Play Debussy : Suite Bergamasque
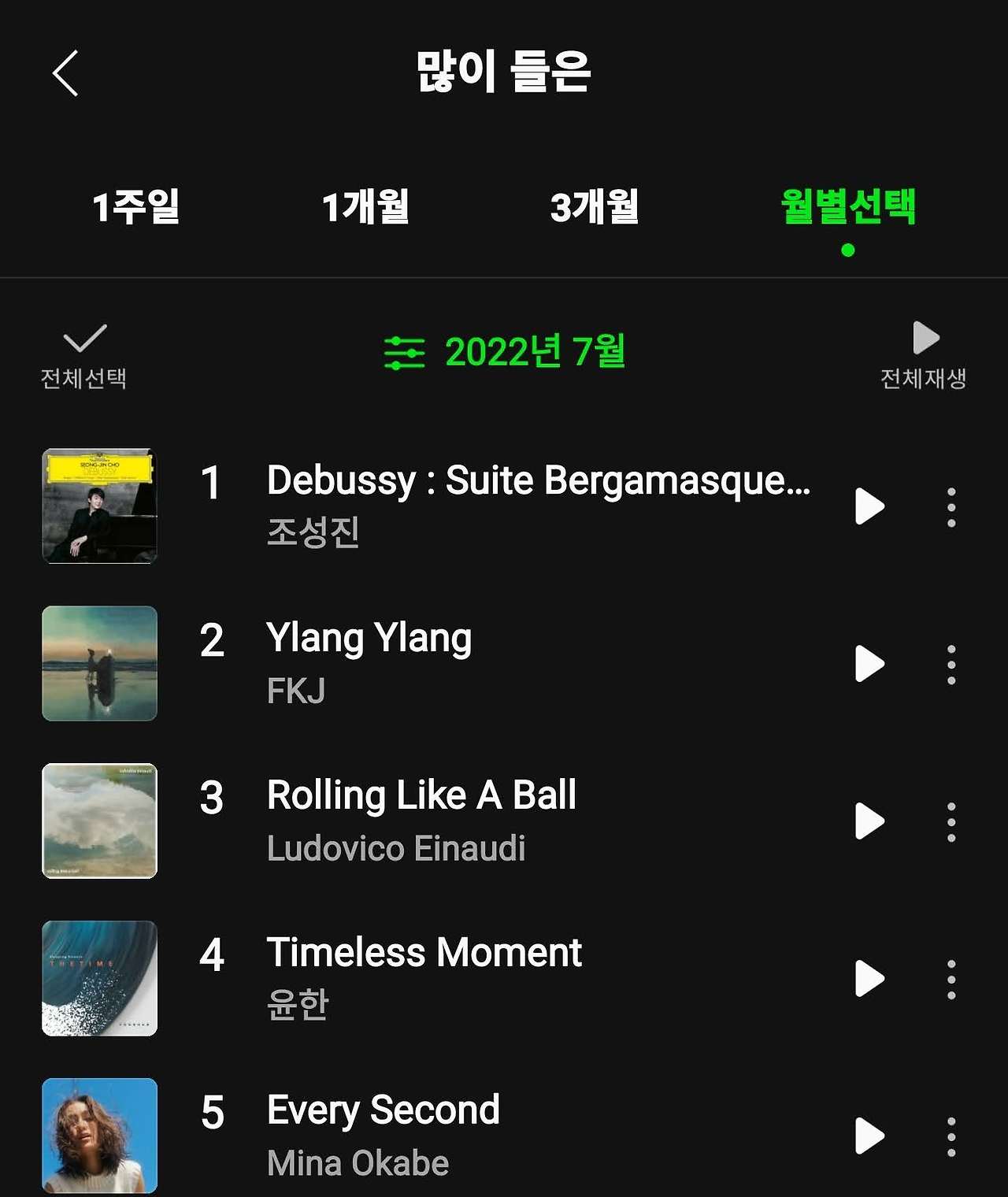The image size is (1008, 1197). pos(869,506)
